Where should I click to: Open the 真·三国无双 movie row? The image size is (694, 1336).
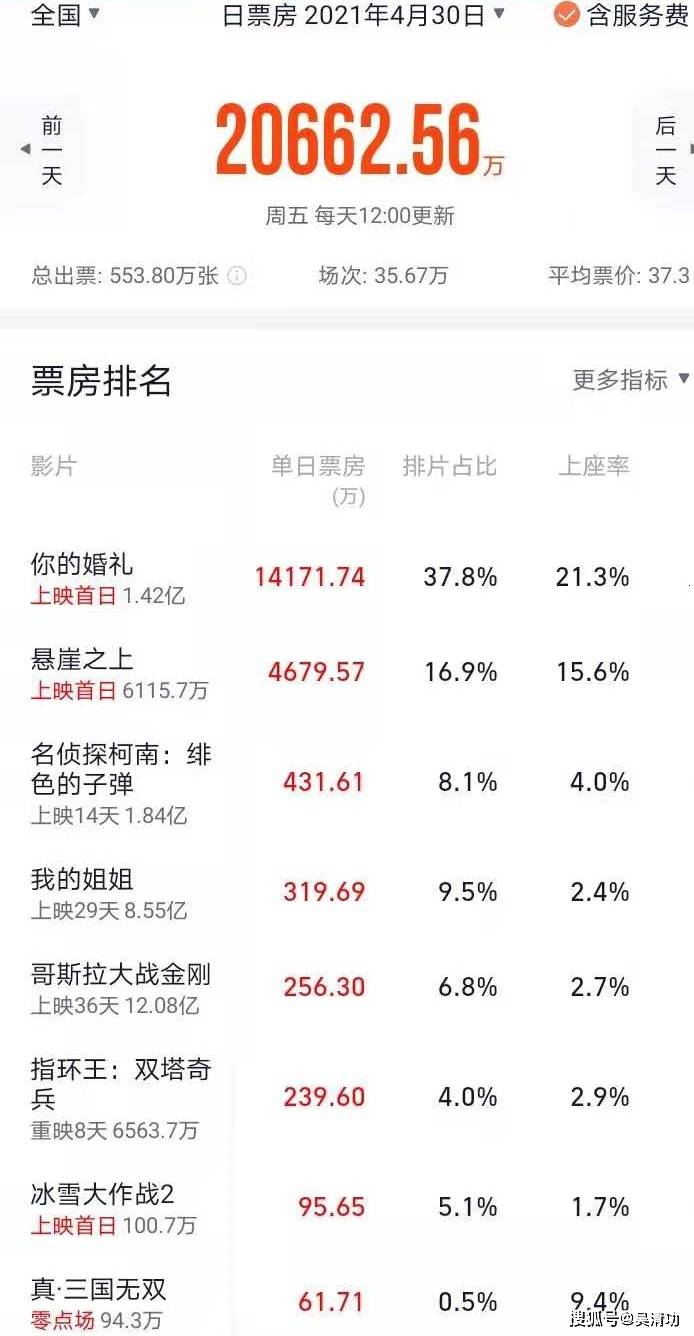(347, 1303)
